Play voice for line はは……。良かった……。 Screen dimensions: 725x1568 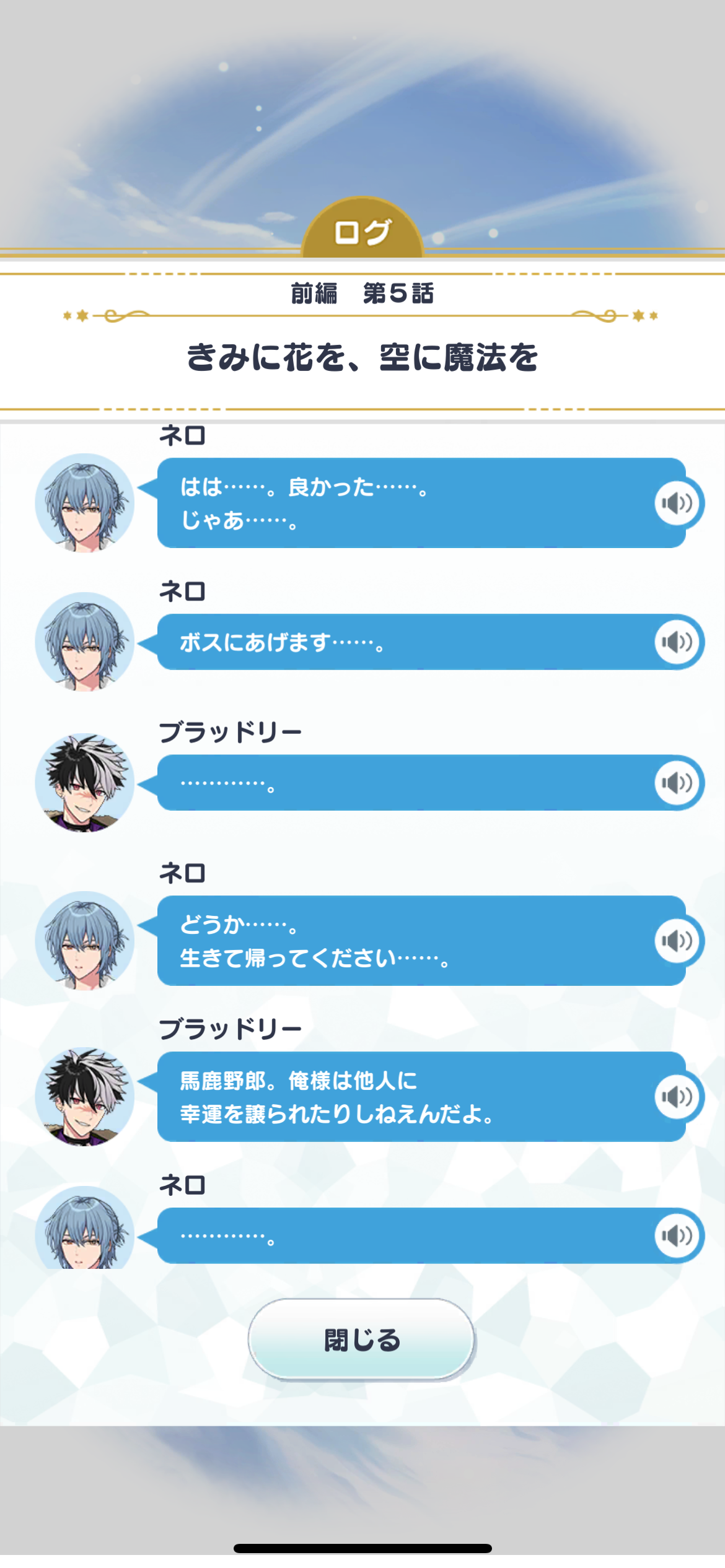tap(677, 503)
